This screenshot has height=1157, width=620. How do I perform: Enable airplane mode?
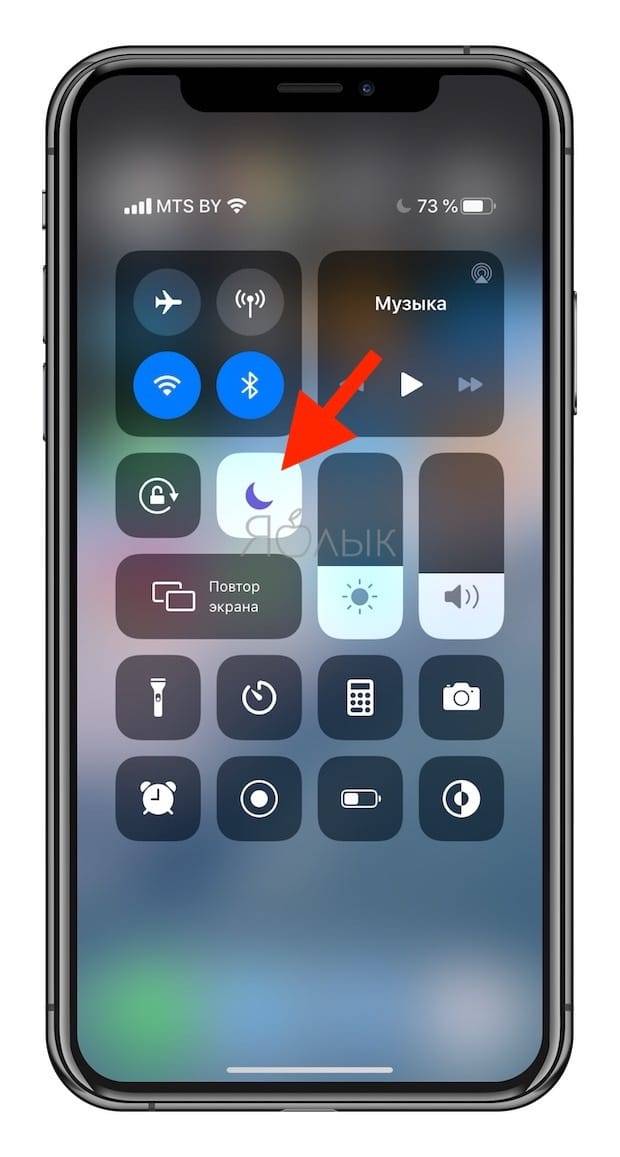(x=167, y=302)
